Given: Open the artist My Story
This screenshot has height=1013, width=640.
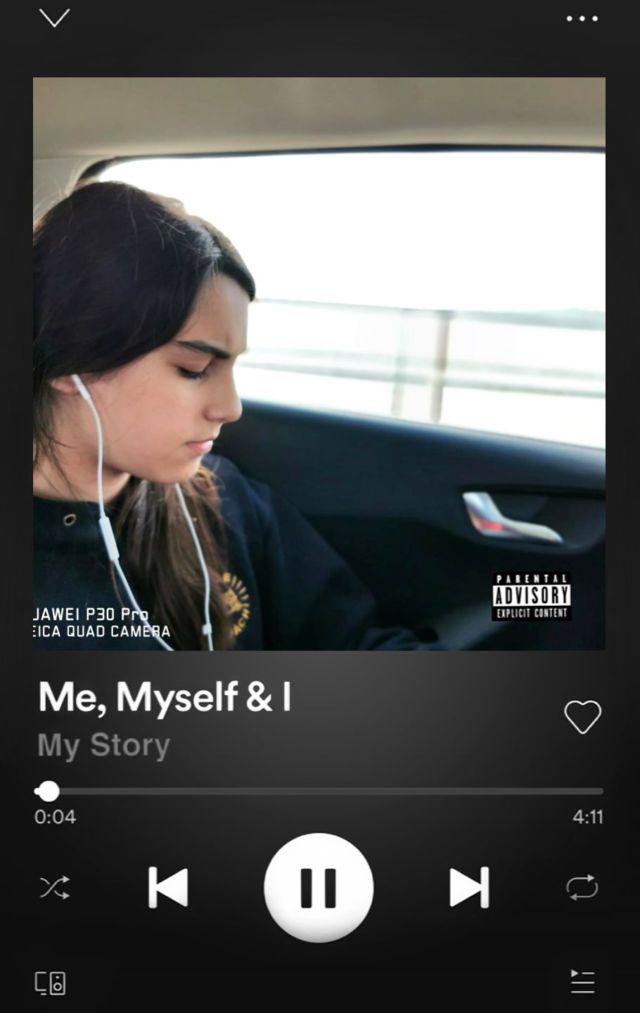Looking at the screenshot, I should click(104, 746).
